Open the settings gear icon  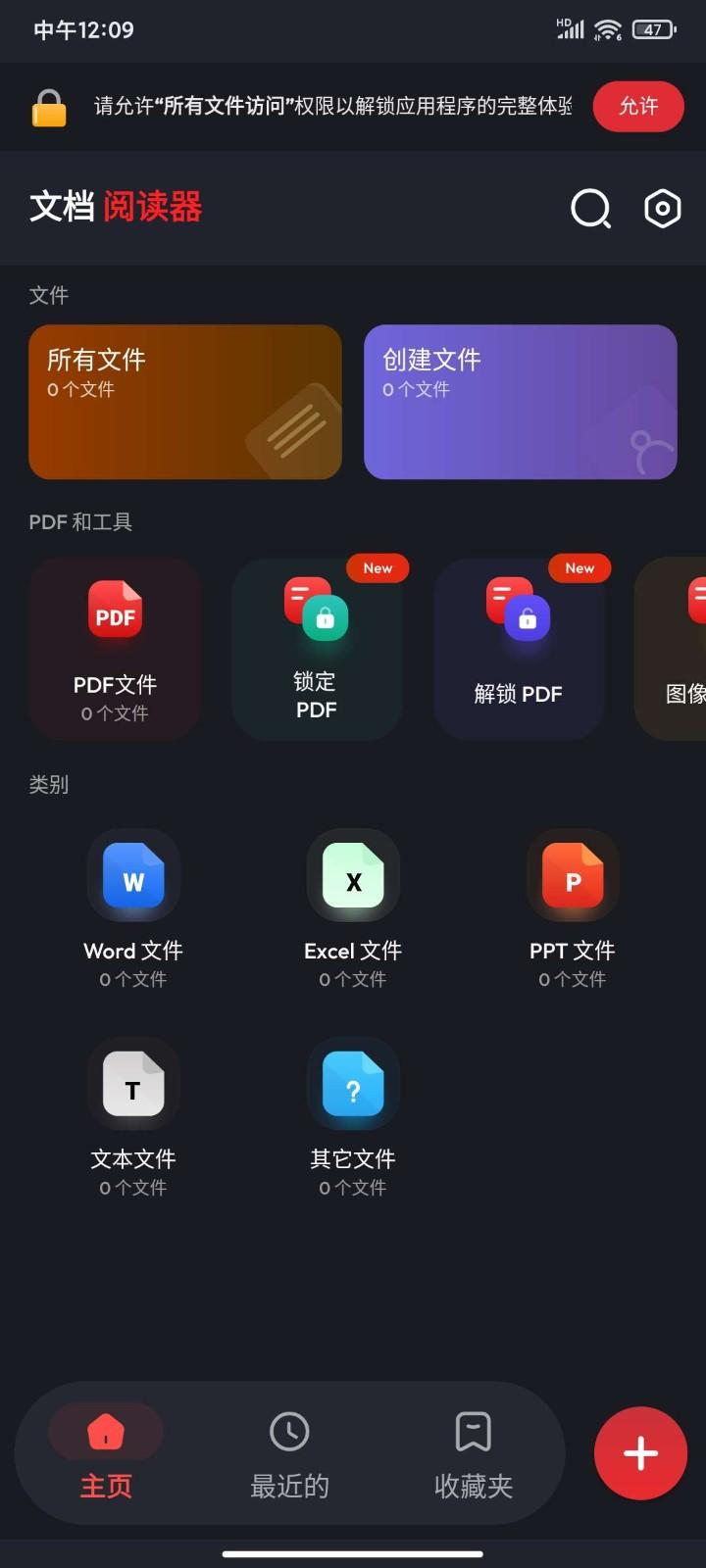coord(662,209)
